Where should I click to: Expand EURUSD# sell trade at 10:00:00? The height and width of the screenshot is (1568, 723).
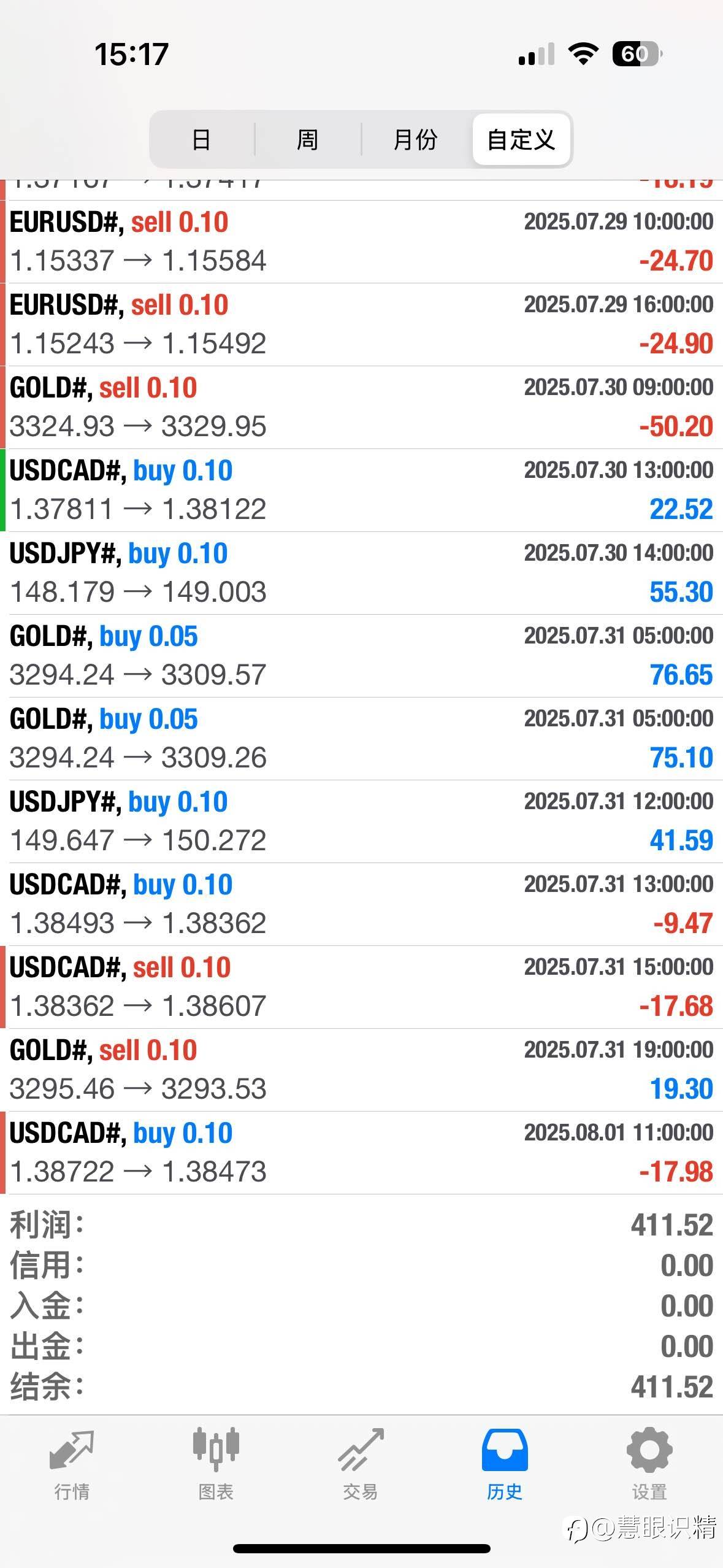(361, 242)
